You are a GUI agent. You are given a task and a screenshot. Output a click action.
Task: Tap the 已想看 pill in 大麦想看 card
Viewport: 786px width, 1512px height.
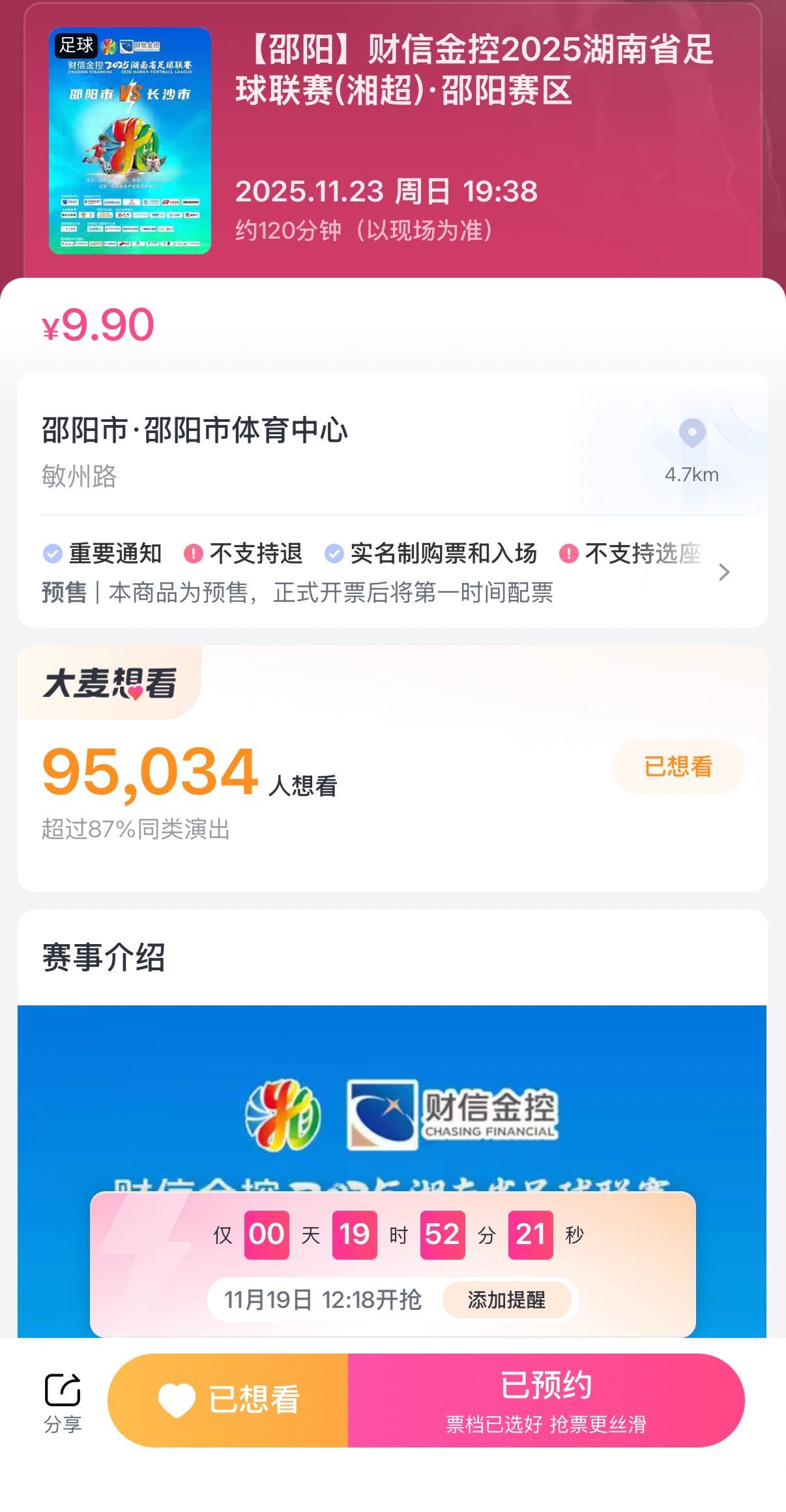(x=678, y=767)
